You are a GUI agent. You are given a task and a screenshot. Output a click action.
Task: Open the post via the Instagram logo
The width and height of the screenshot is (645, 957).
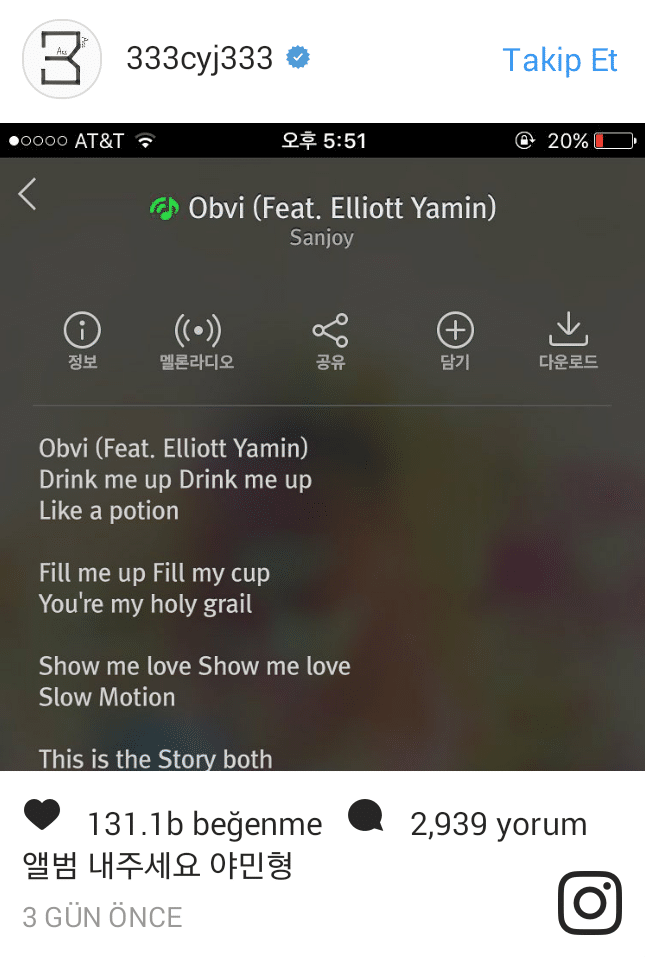point(589,902)
